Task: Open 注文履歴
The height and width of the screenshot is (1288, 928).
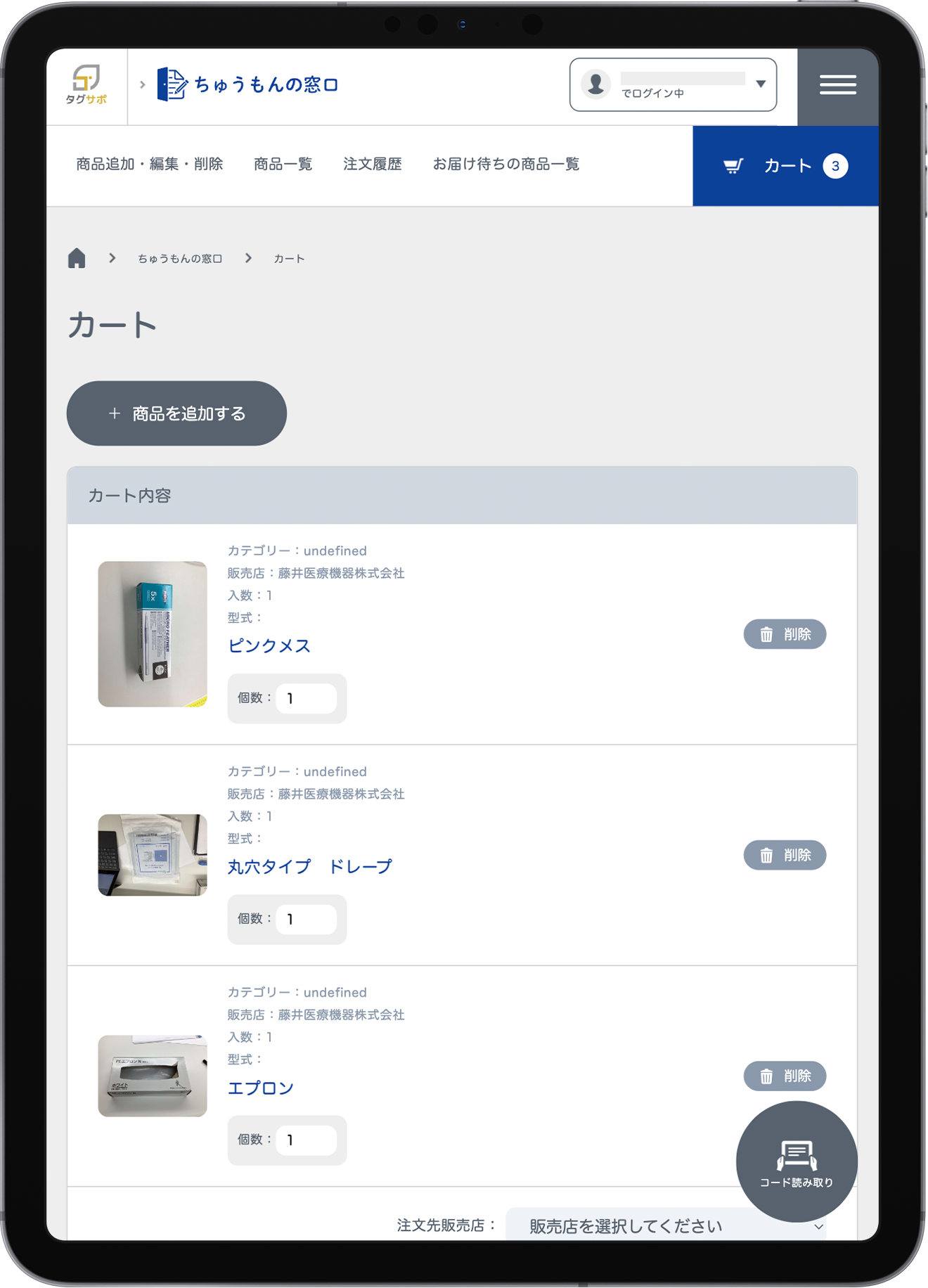Action: pos(372,165)
